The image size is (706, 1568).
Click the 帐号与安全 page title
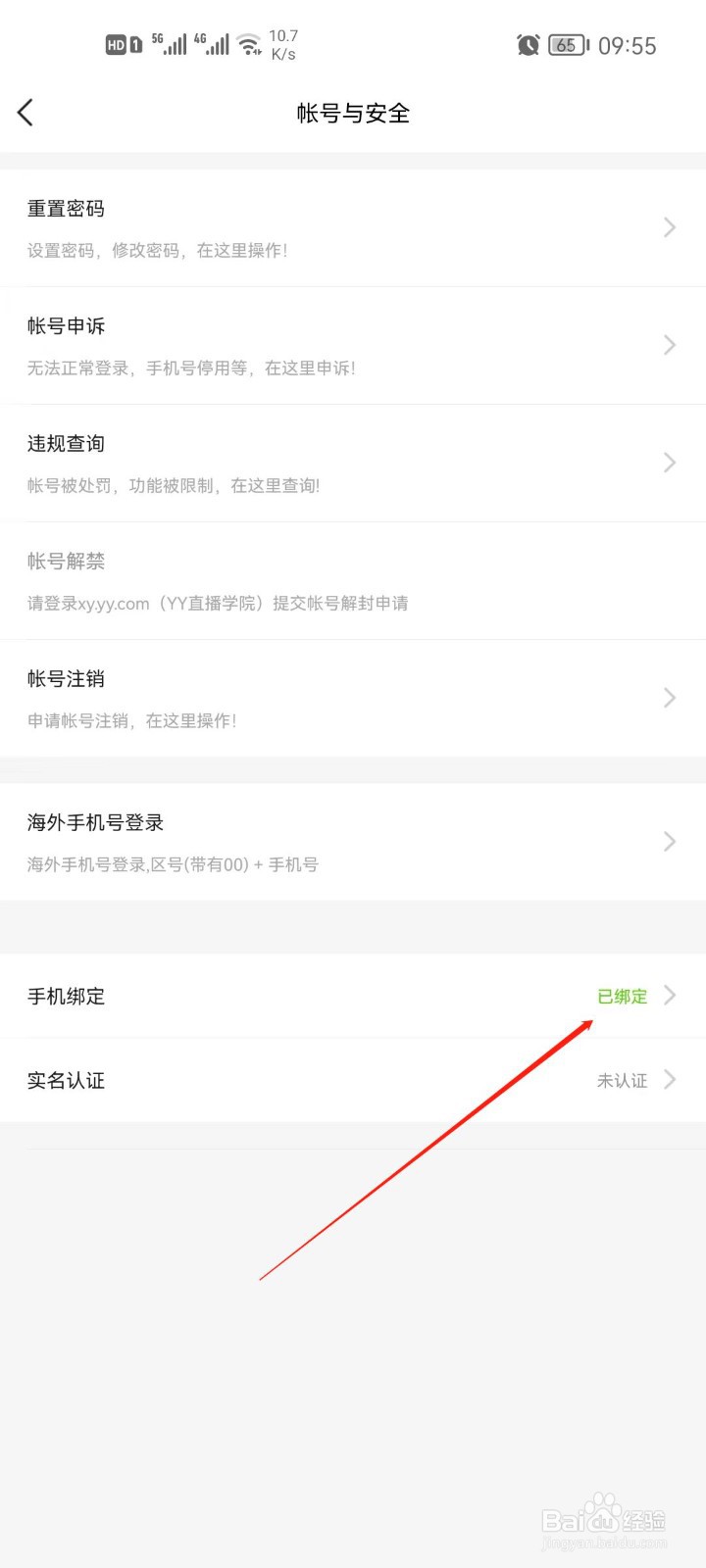[x=353, y=113]
